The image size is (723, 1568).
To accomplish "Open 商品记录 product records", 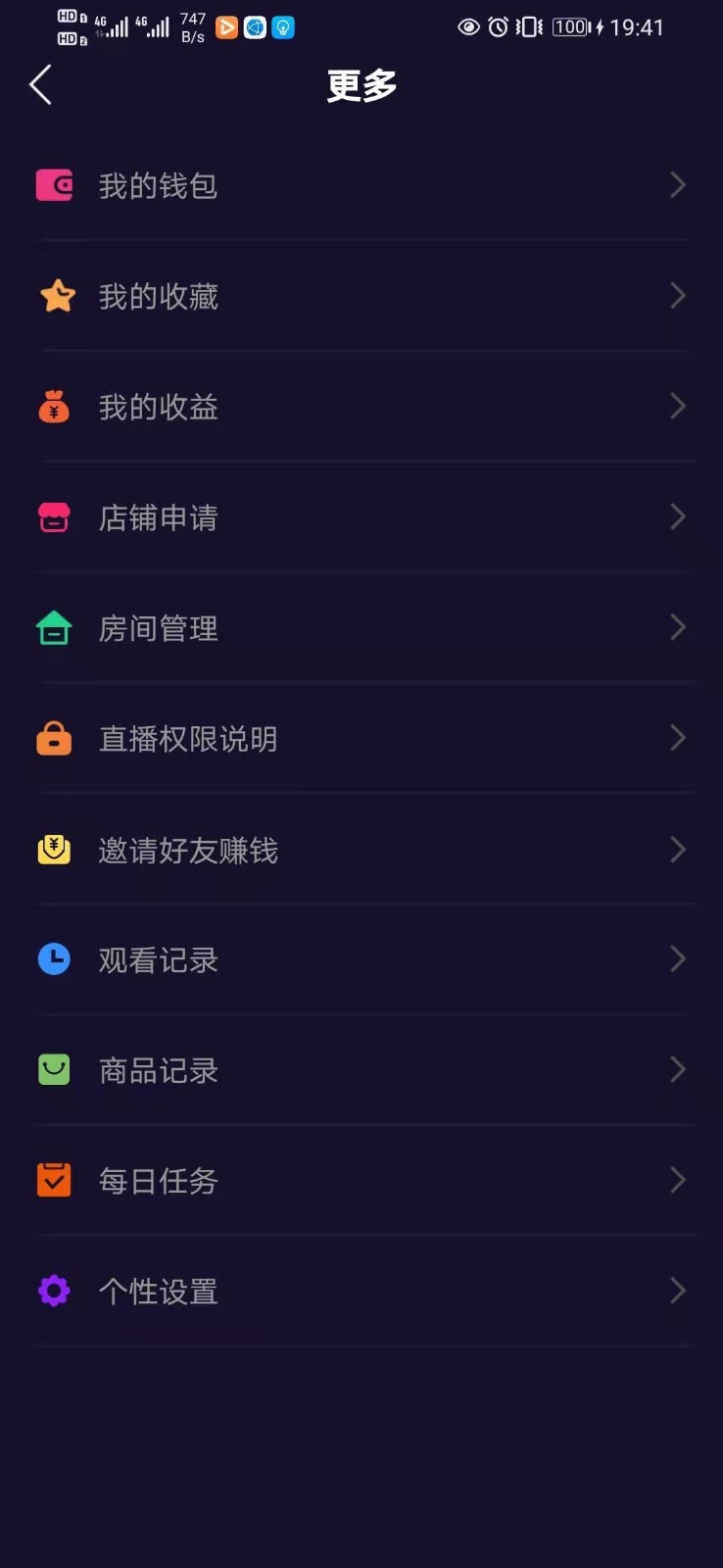I will click(x=361, y=1070).
